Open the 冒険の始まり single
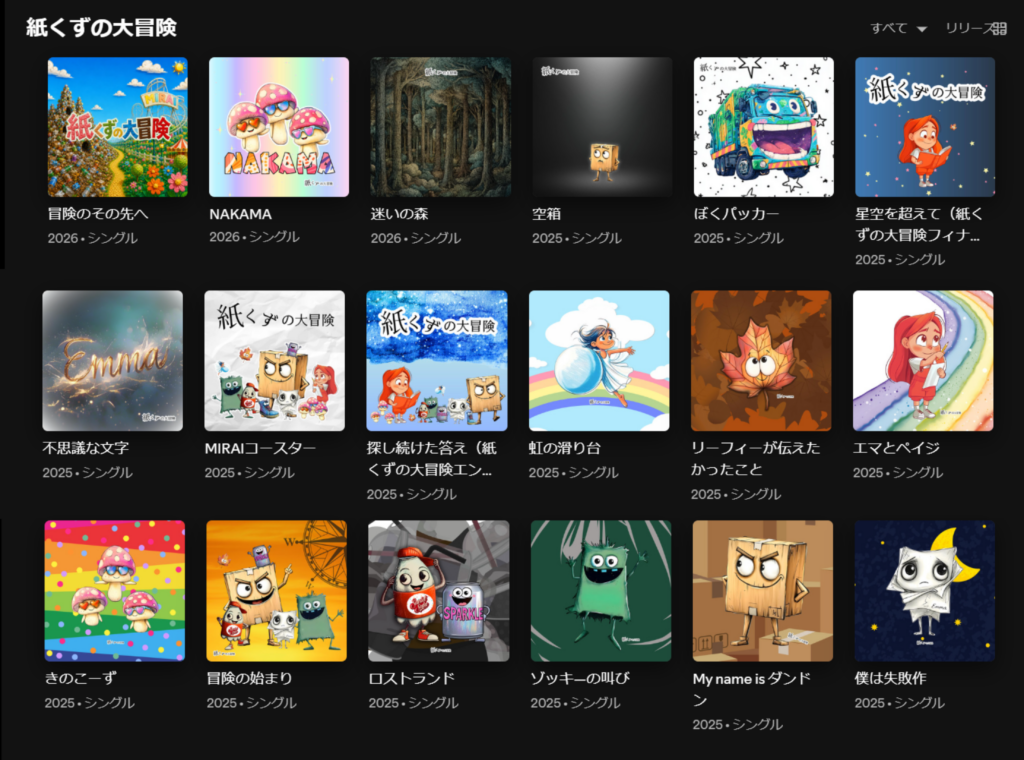Image resolution: width=1024 pixels, height=760 pixels. (277, 591)
